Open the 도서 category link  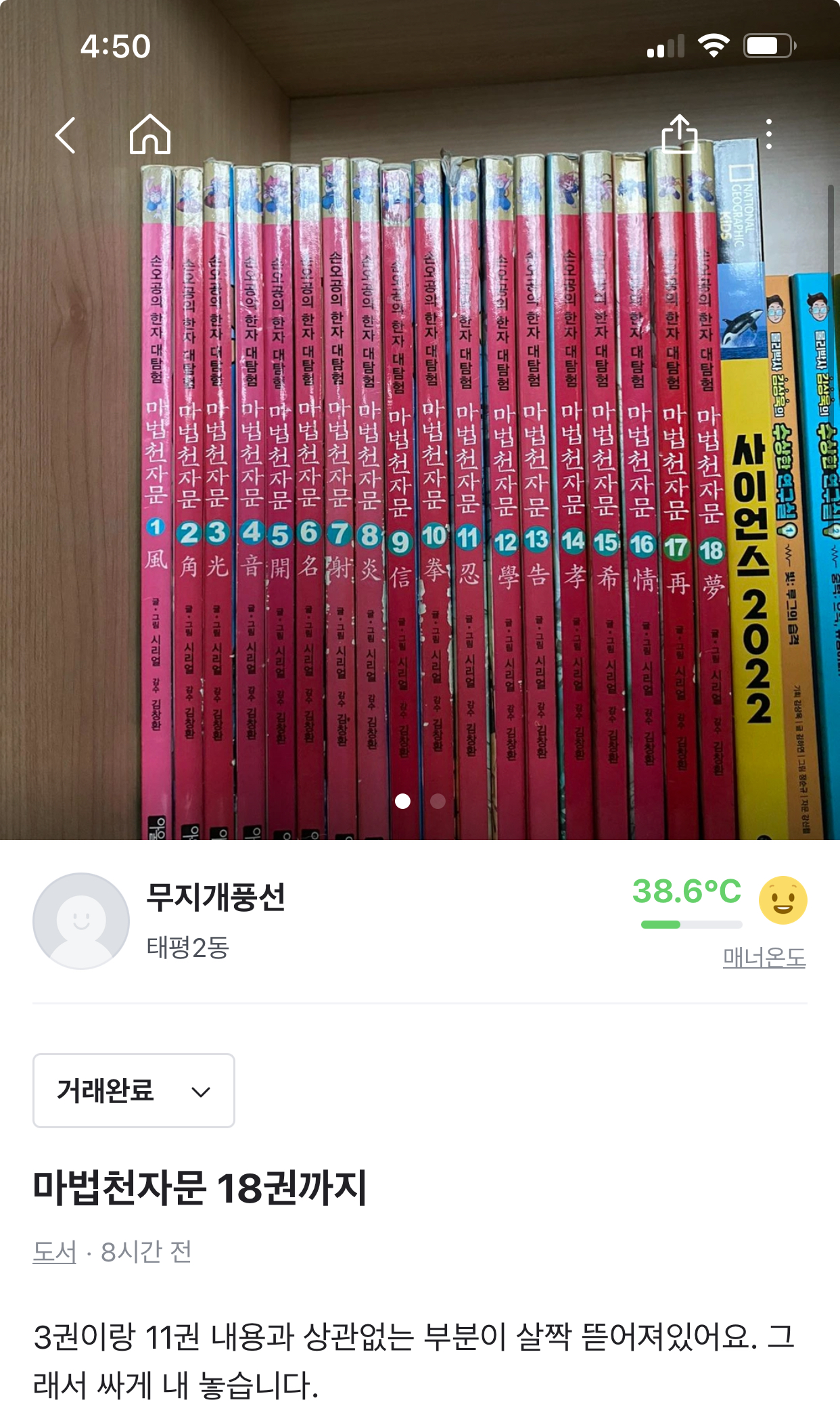(55, 1252)
